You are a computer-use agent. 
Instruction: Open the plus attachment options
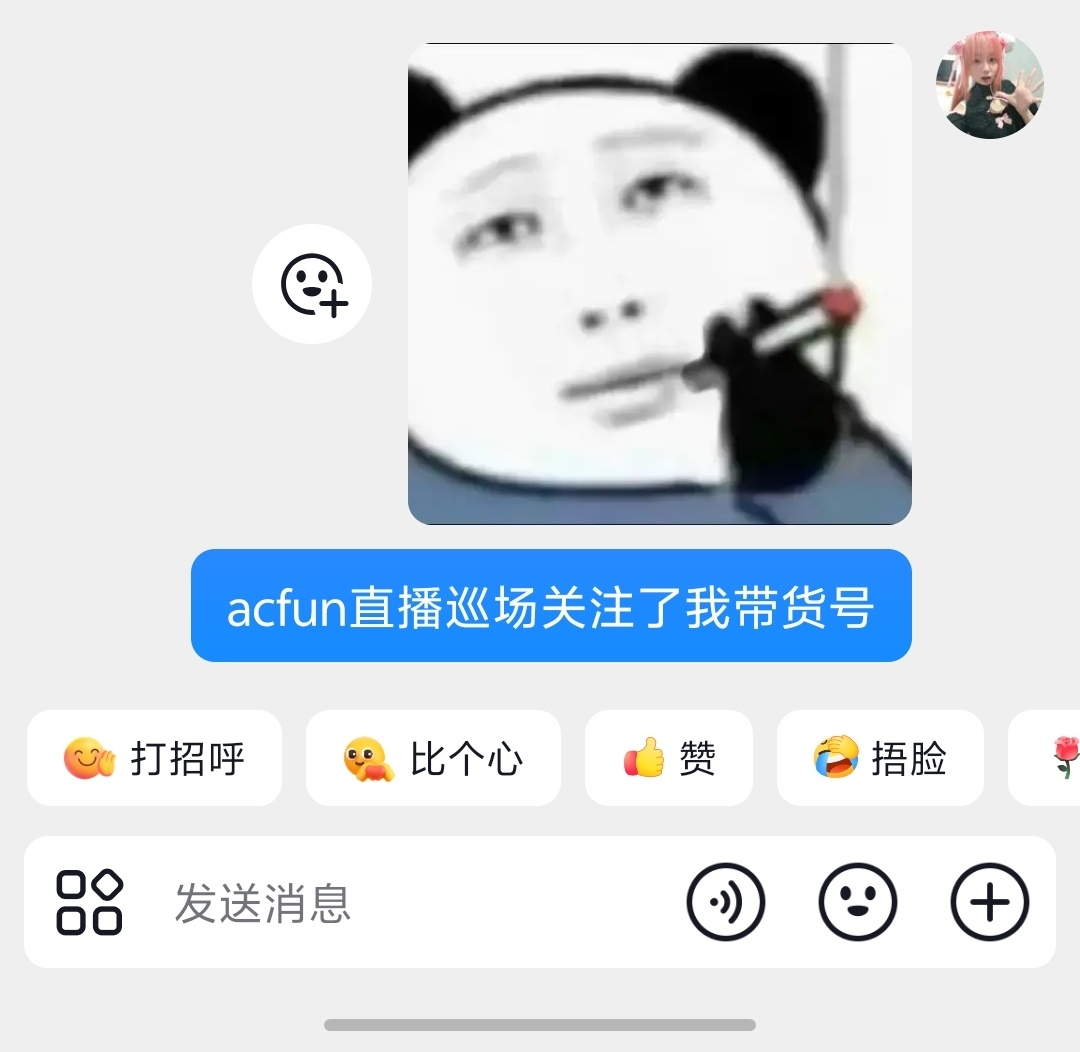(989, 902)
